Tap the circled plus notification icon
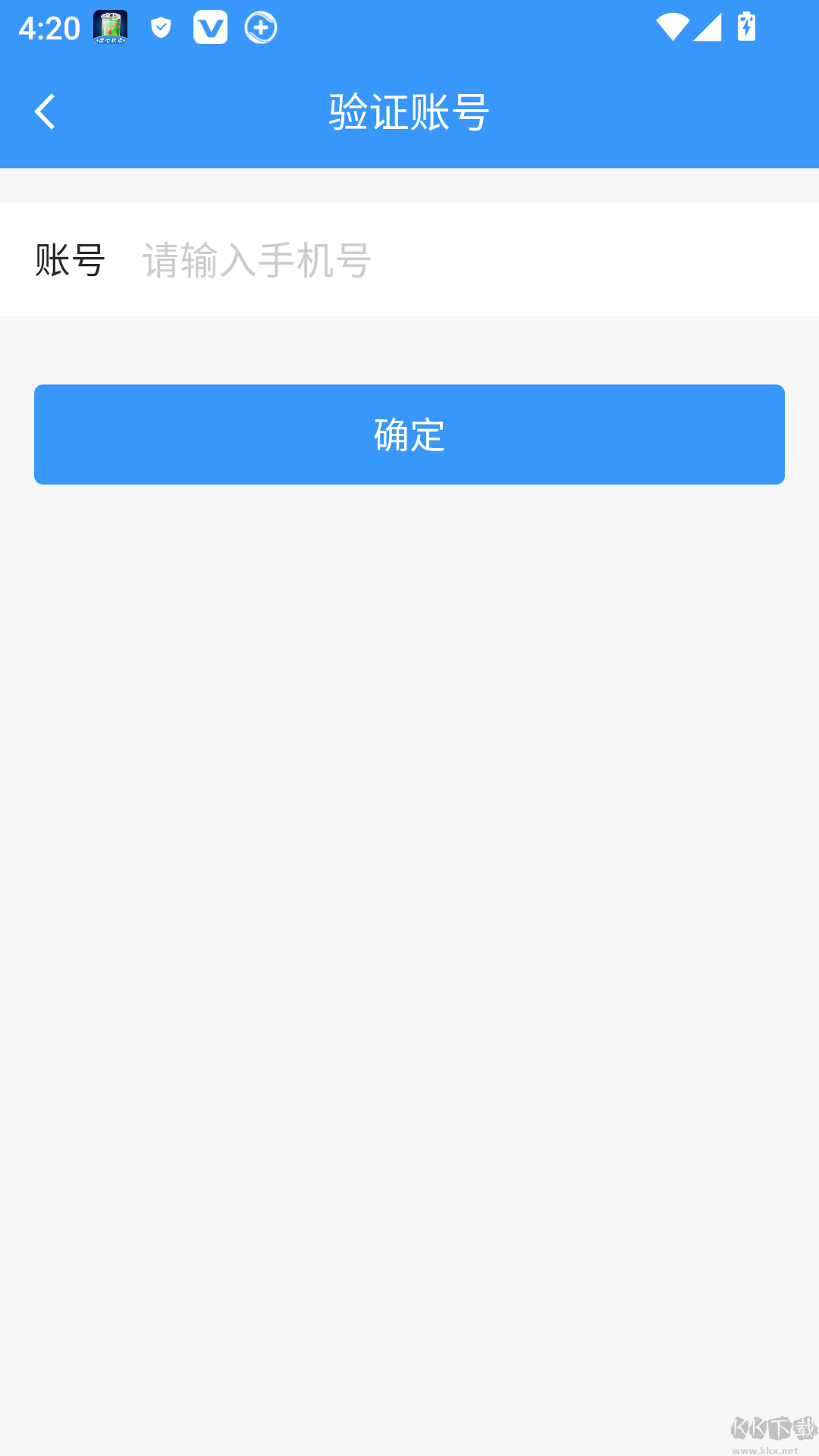 click(x=260, y=27)
